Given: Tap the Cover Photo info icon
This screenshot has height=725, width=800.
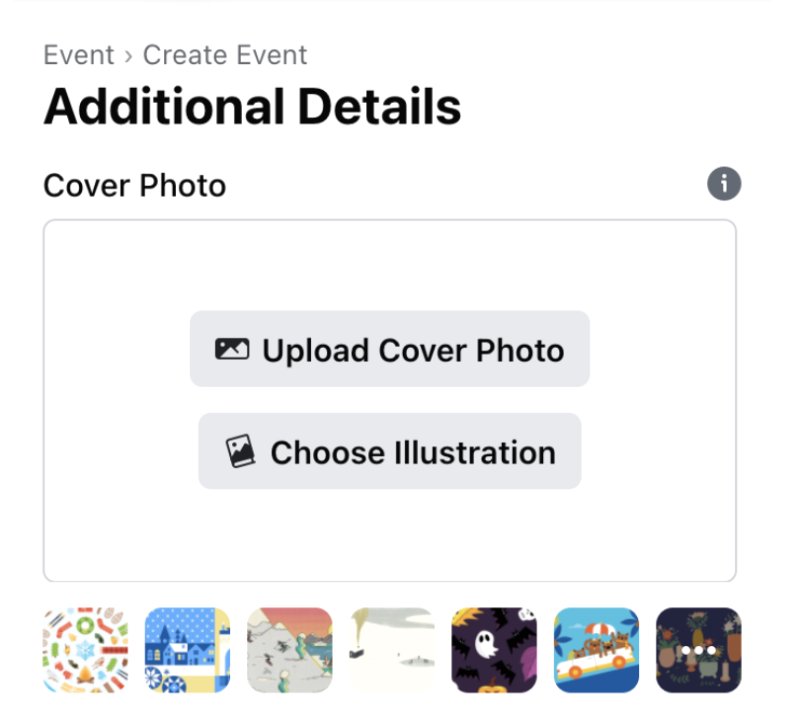Looking at the screenshot, I should coord(724,184).
